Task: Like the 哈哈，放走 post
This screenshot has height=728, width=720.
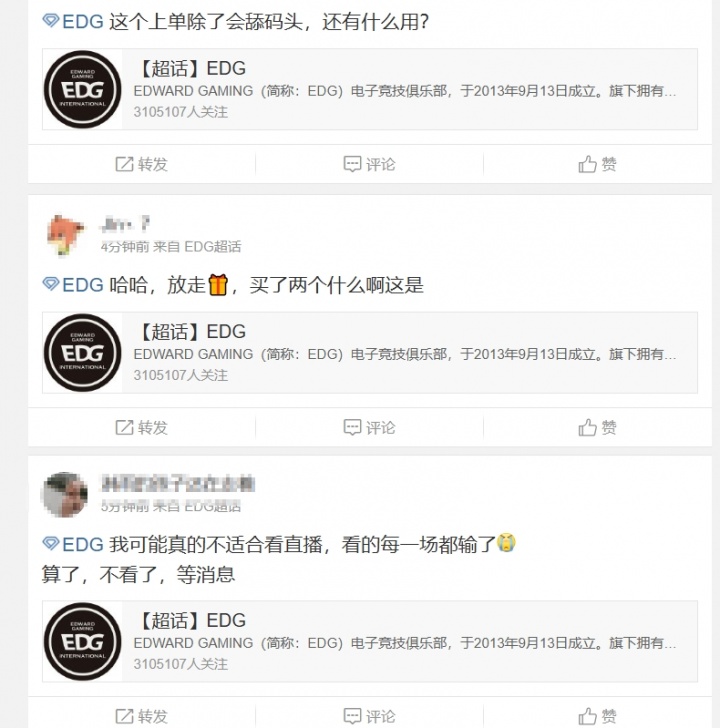Action: [x=597, y=427]
